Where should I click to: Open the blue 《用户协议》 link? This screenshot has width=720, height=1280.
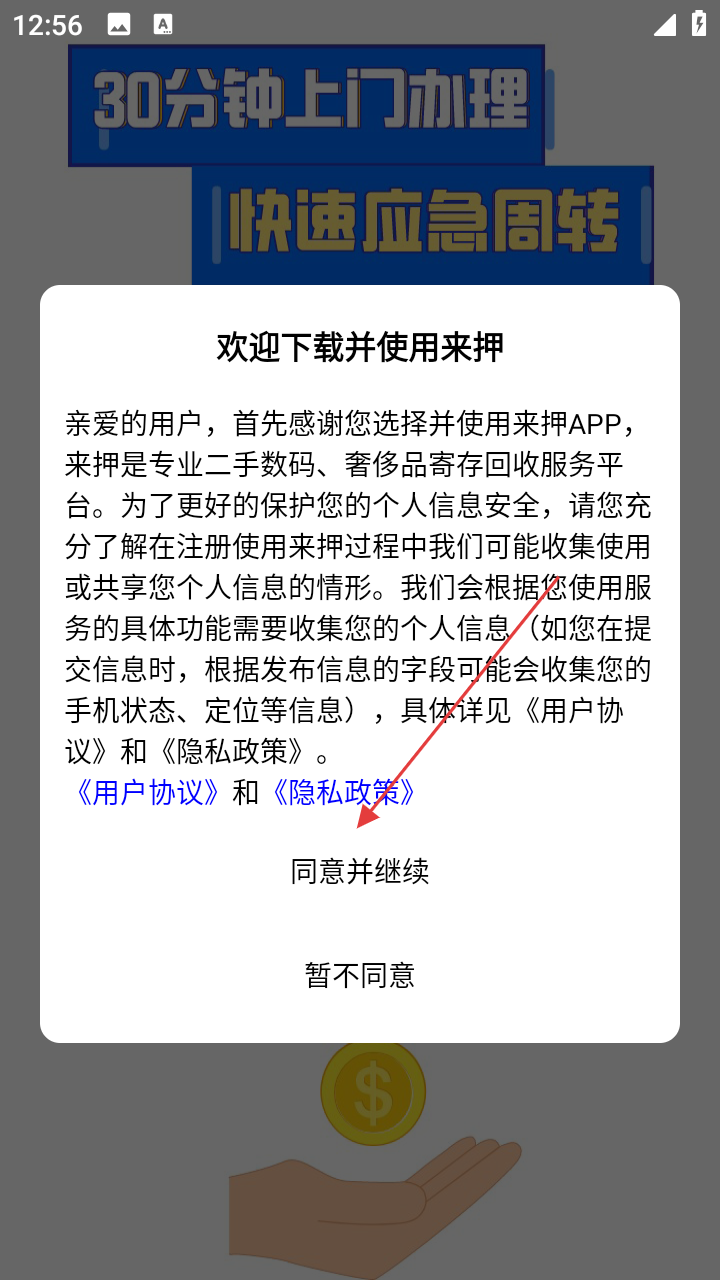[x=146, y=793]
